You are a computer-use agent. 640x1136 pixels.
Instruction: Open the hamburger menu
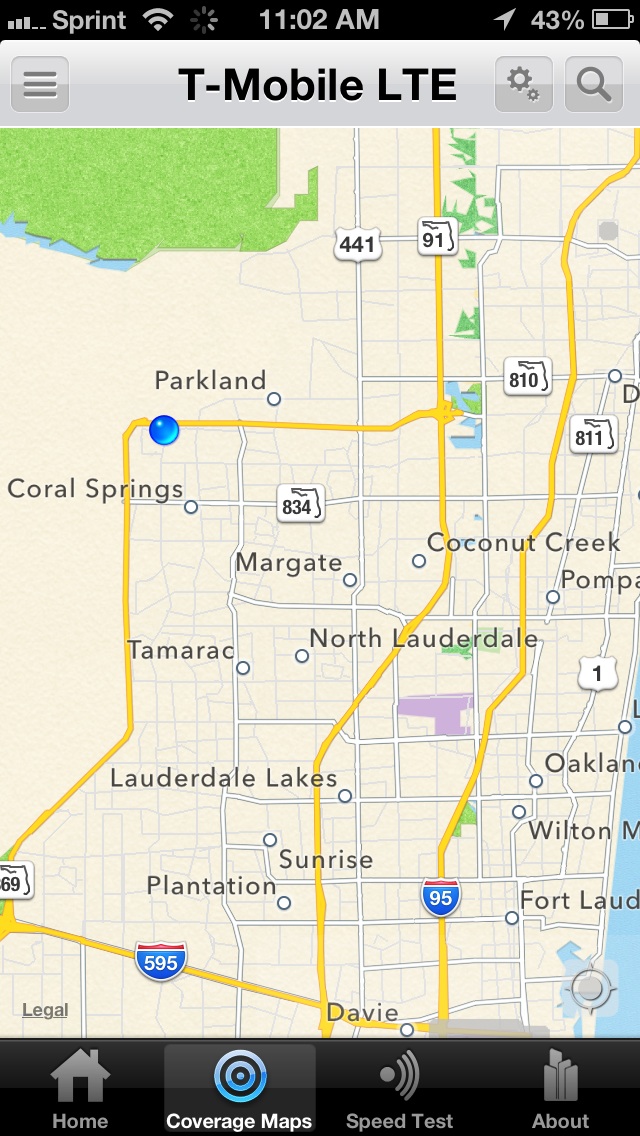40,84
